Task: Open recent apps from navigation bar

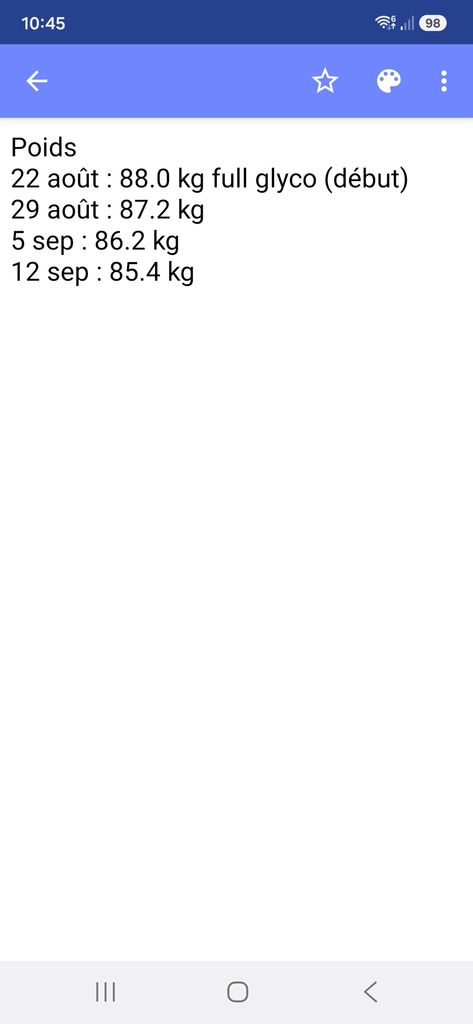Action: click(x=105, y=992)
